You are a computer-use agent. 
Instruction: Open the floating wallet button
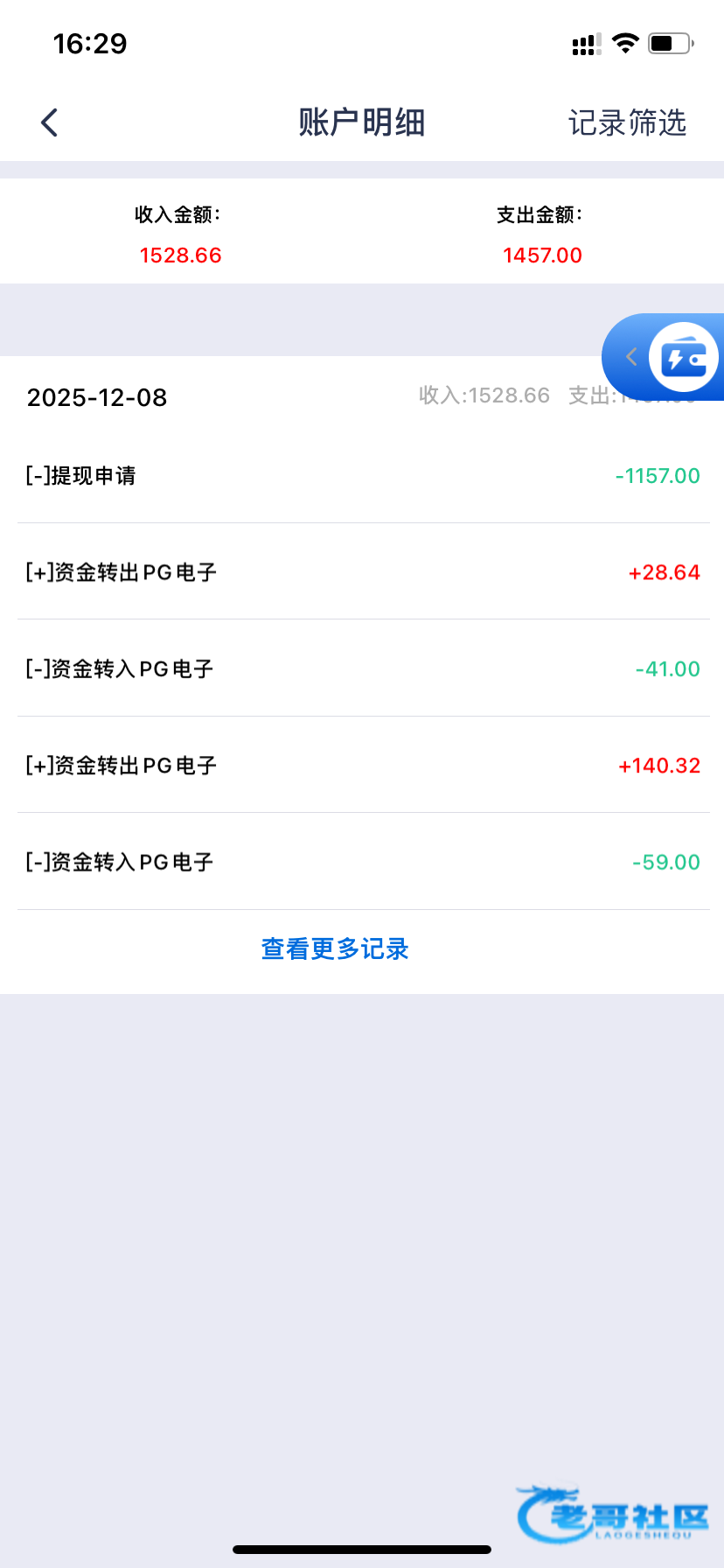(683, 358)
